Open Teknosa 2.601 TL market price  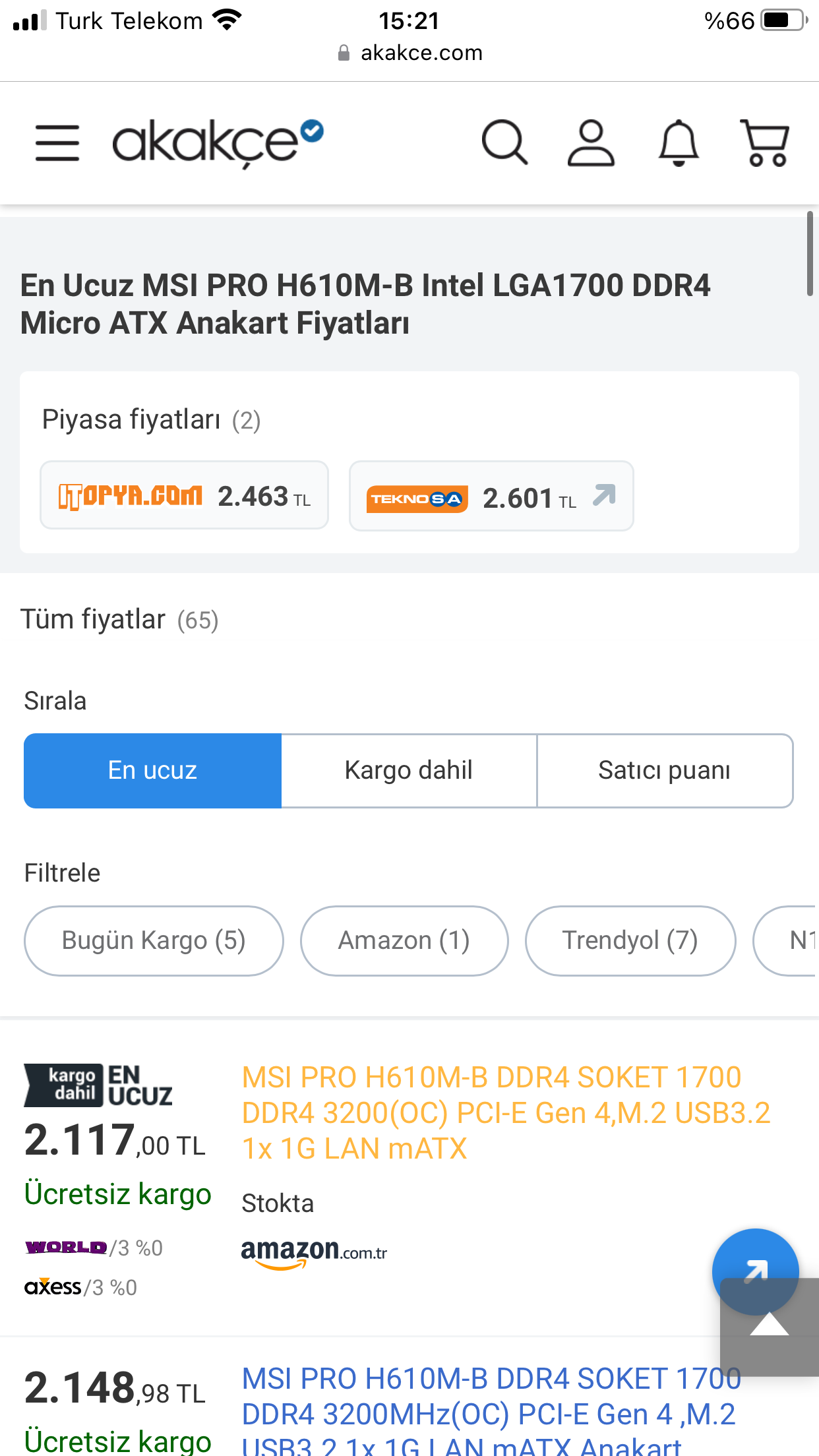[x=491, y=497]
